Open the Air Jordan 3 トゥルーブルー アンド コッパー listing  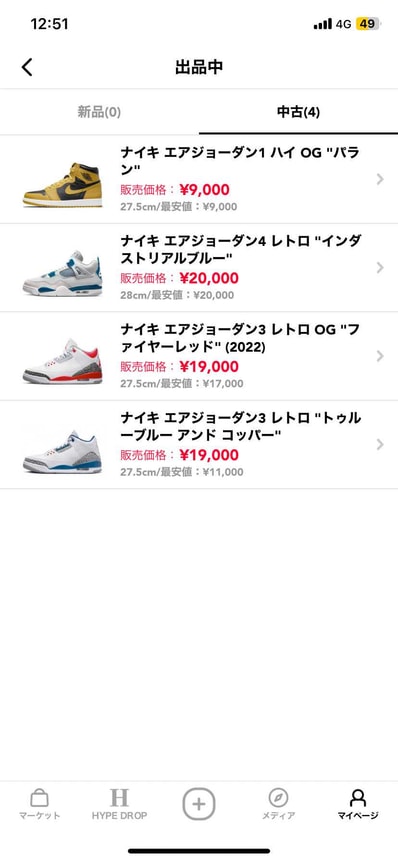click(x=199, y=445)
